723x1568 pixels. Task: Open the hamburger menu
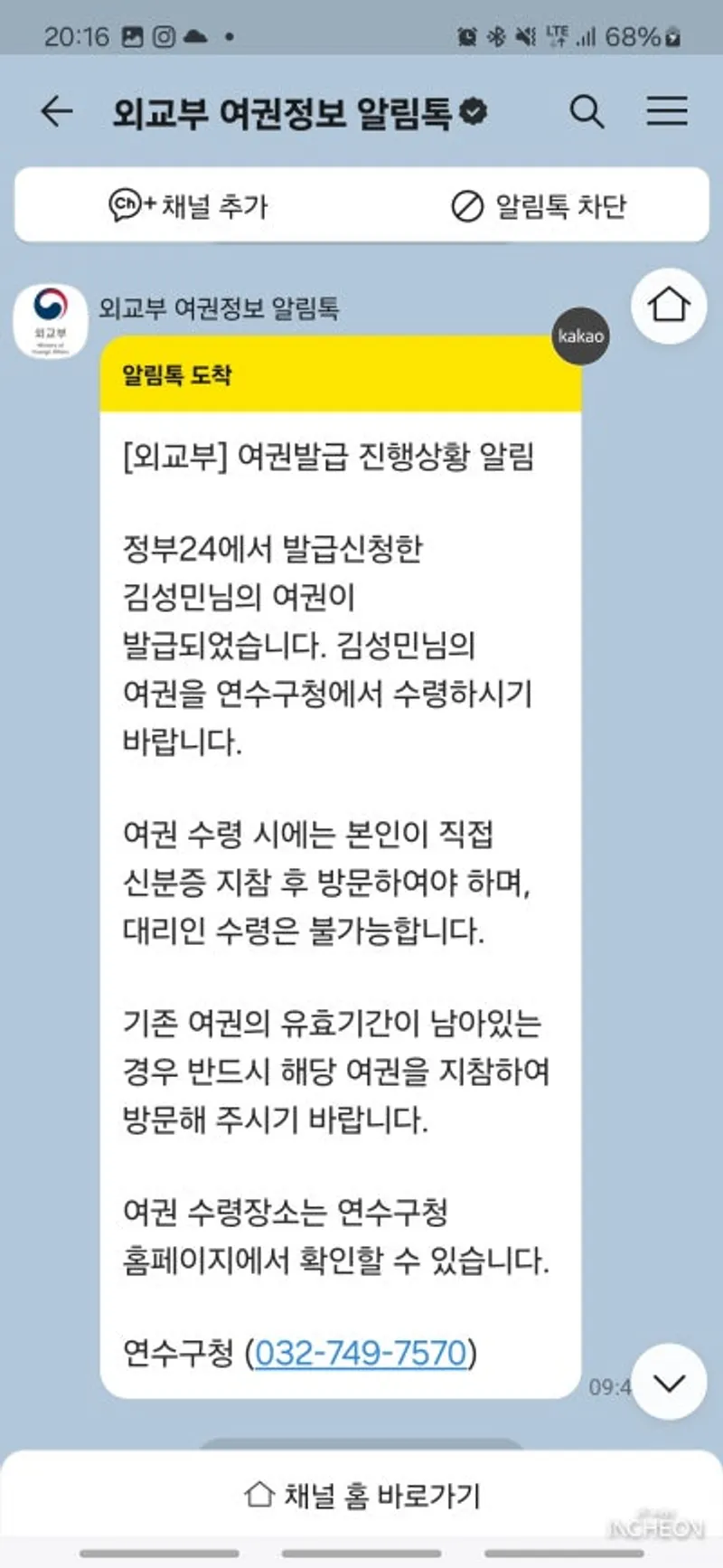point(667,111)
